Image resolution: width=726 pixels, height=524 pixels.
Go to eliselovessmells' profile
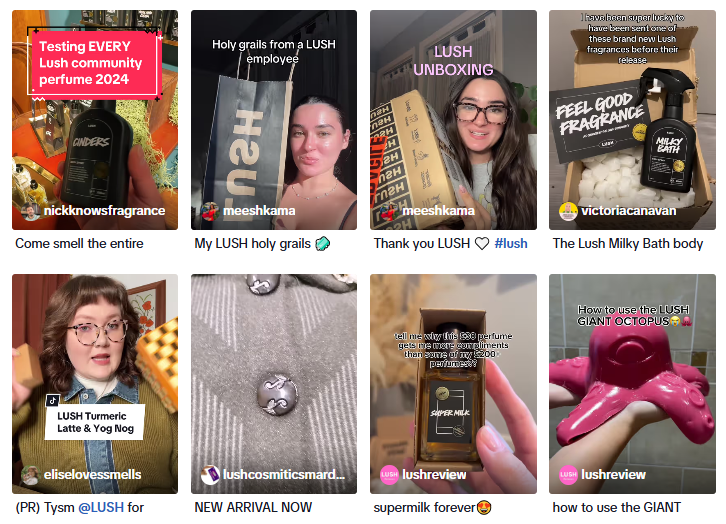(93, 475)
